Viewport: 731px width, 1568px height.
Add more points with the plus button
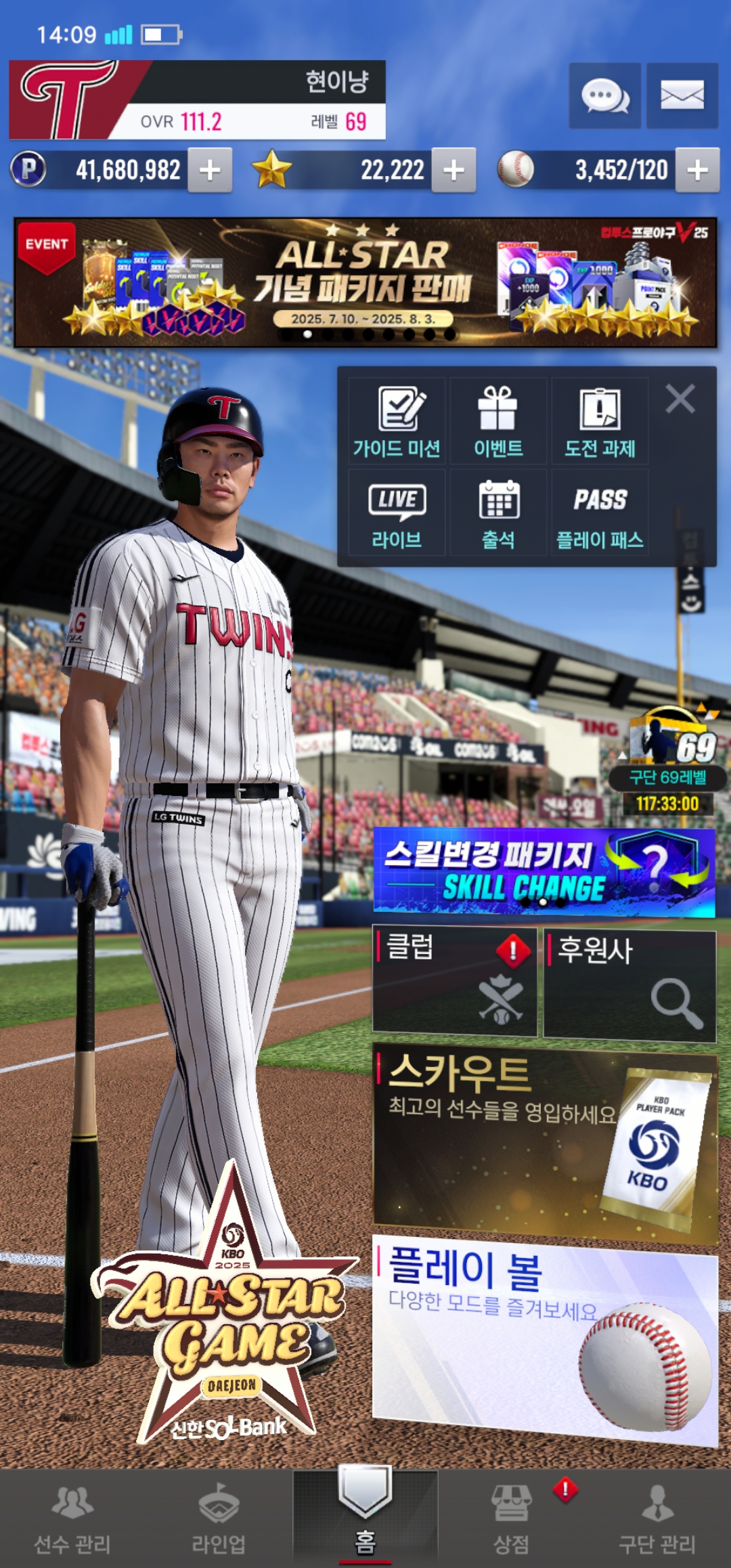click(x=210, y=171)
